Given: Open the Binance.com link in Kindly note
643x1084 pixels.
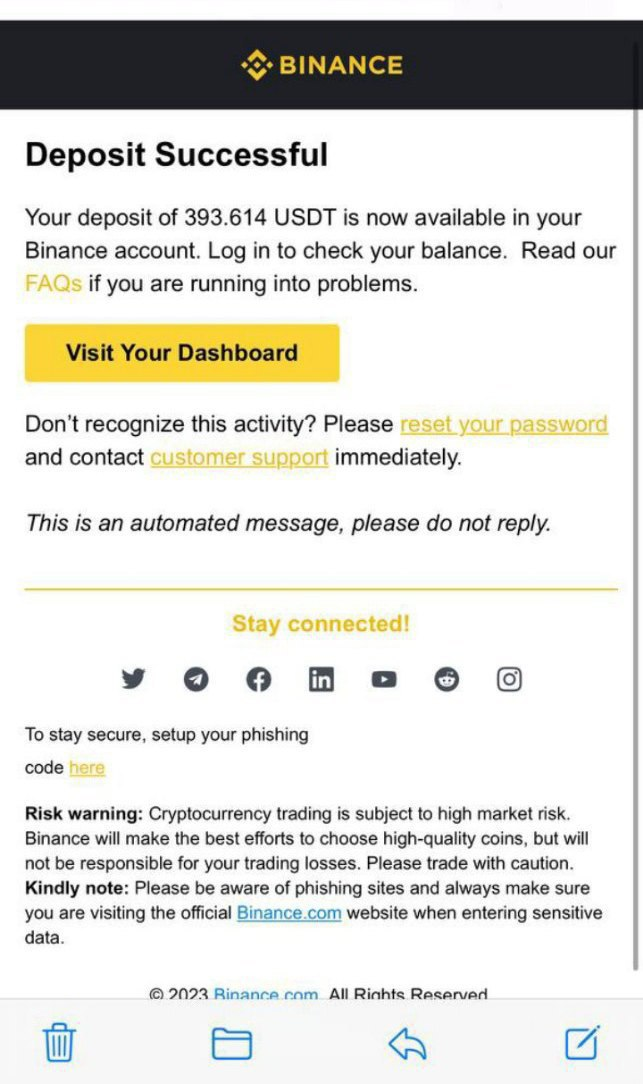Looking at the screenshot, I should click(289, 913).
